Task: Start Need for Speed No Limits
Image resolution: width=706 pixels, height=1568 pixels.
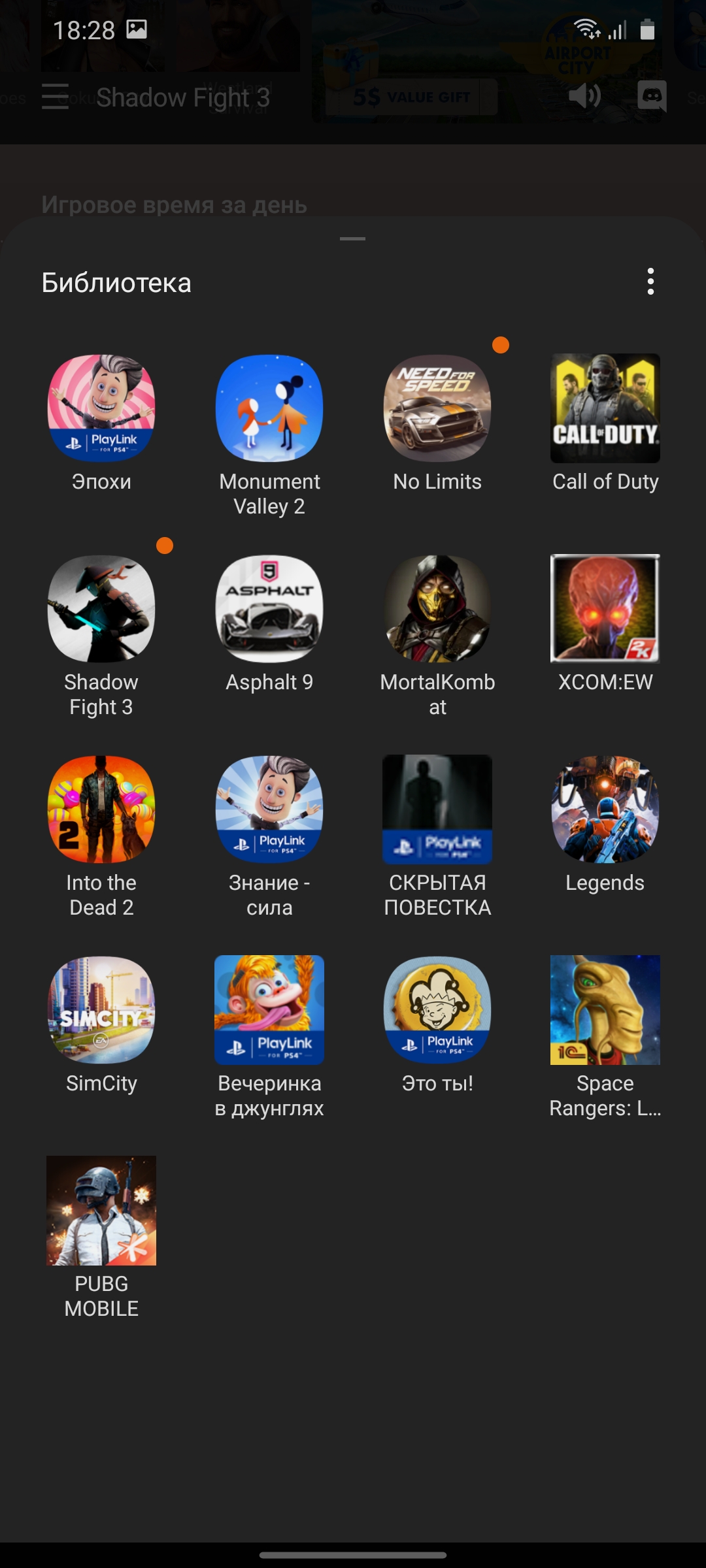Action: point(437,408)
